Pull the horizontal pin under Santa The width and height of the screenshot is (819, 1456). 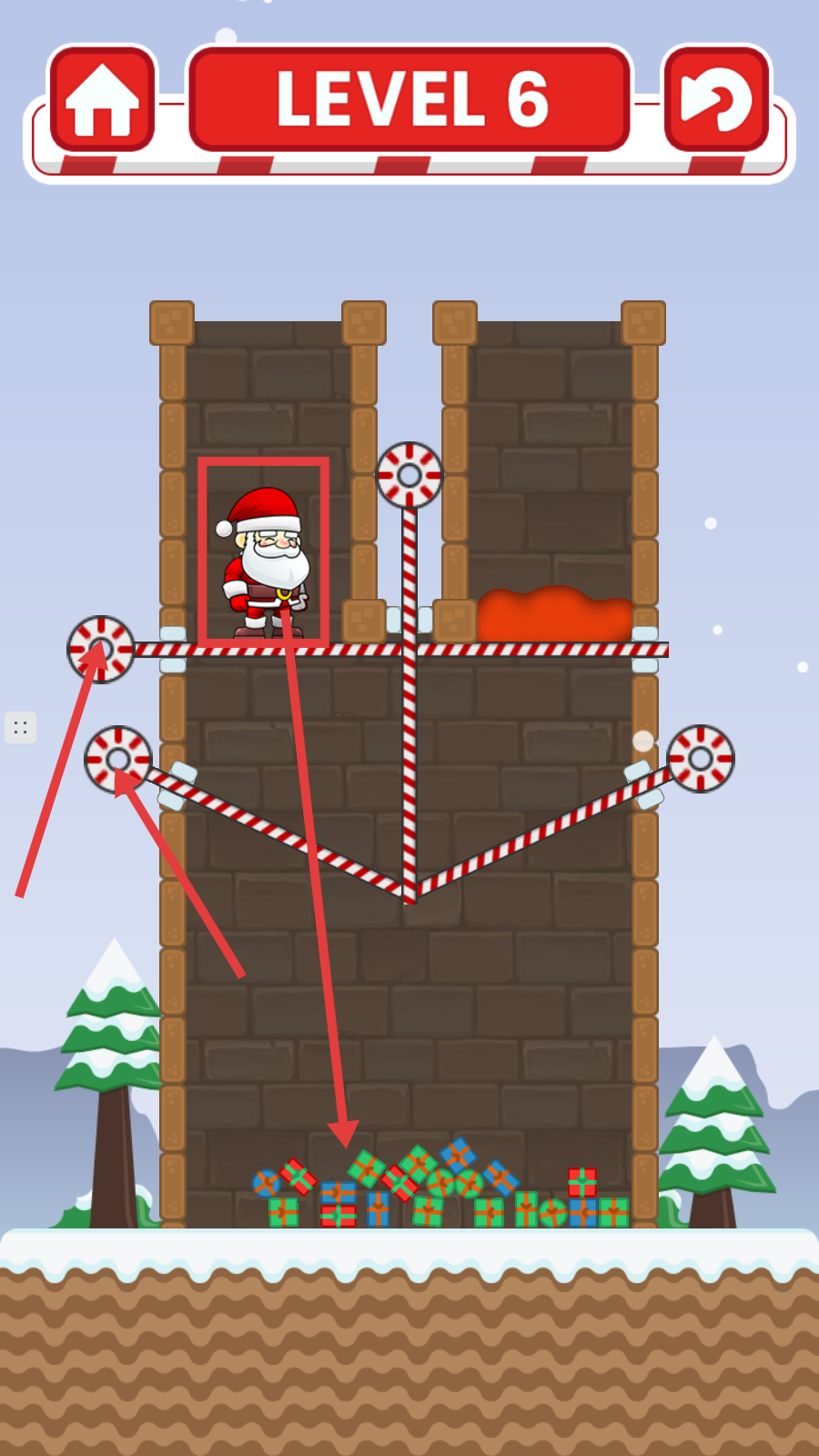pyautogui.click(x=101, y=649)
